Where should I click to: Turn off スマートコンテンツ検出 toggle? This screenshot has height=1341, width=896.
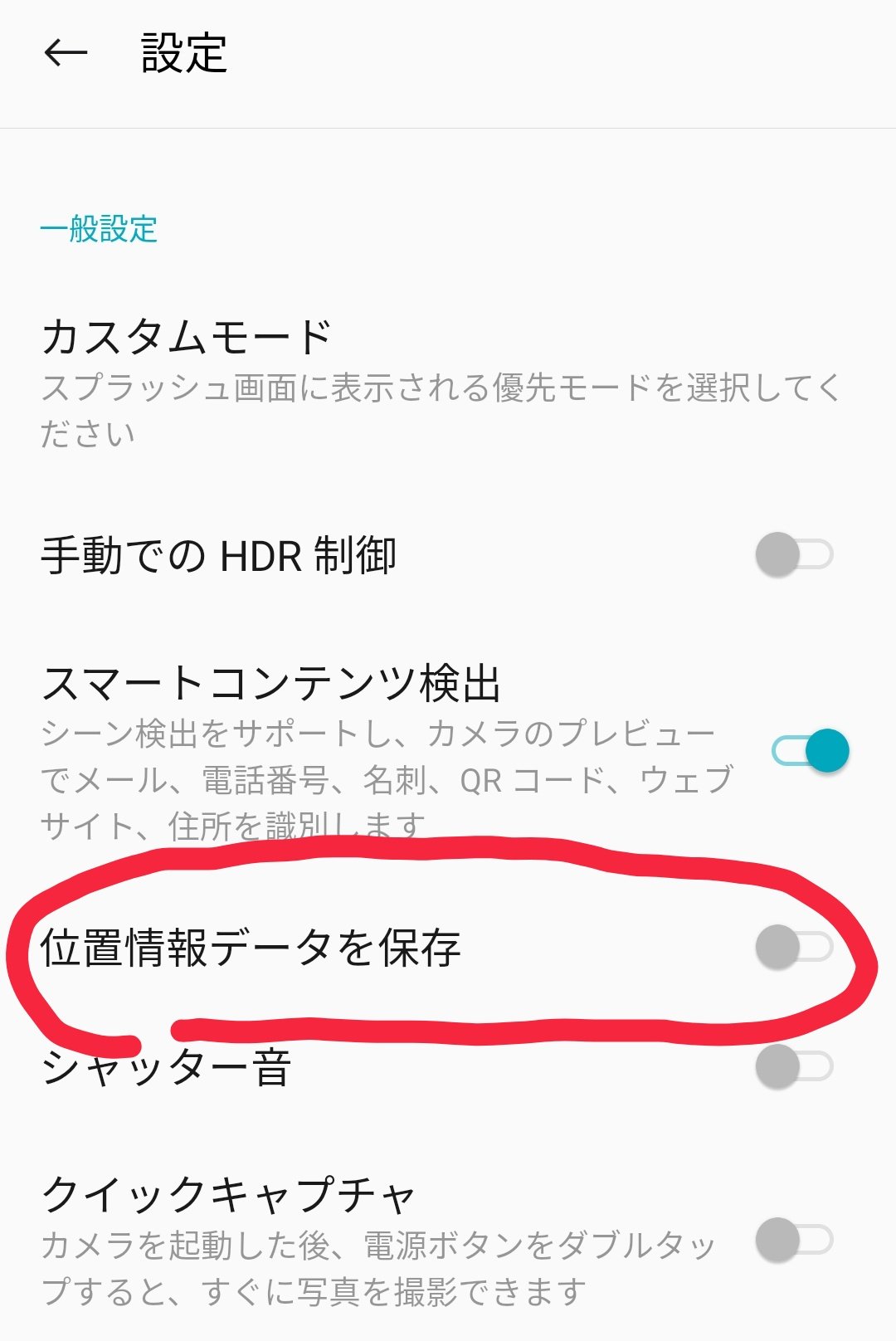tap(811, 751)
